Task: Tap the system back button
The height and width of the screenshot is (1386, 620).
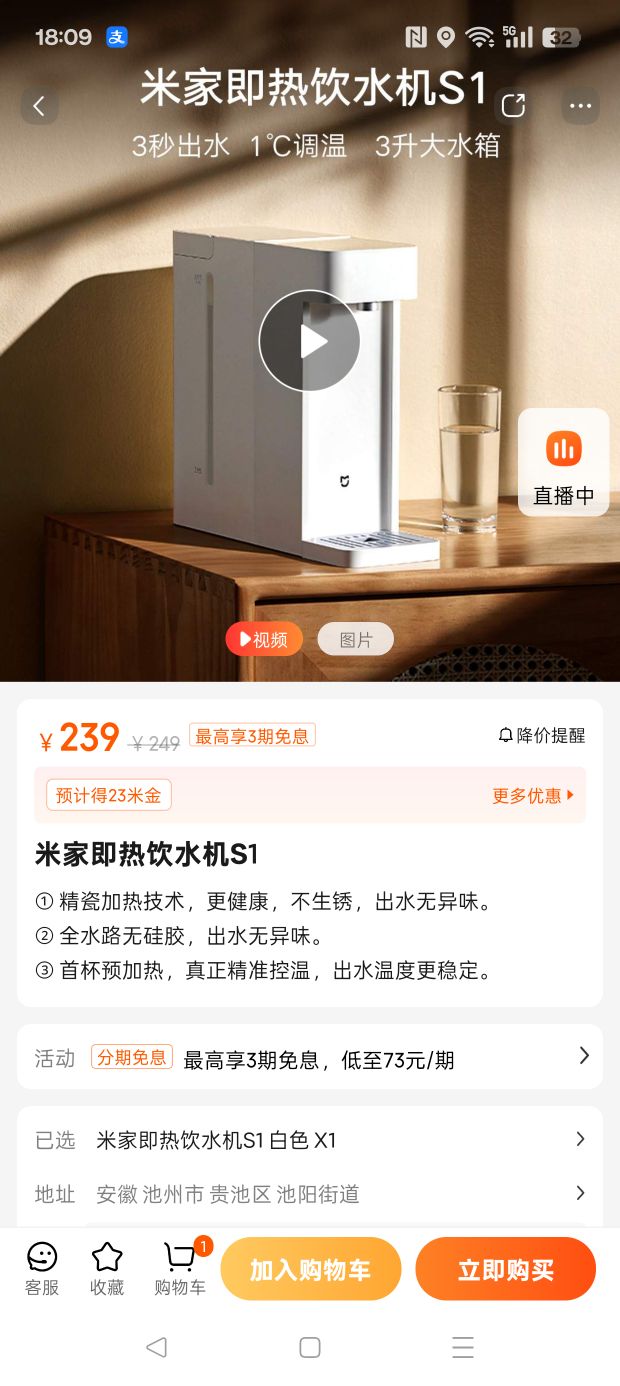Action: [x=156, y=1347]
